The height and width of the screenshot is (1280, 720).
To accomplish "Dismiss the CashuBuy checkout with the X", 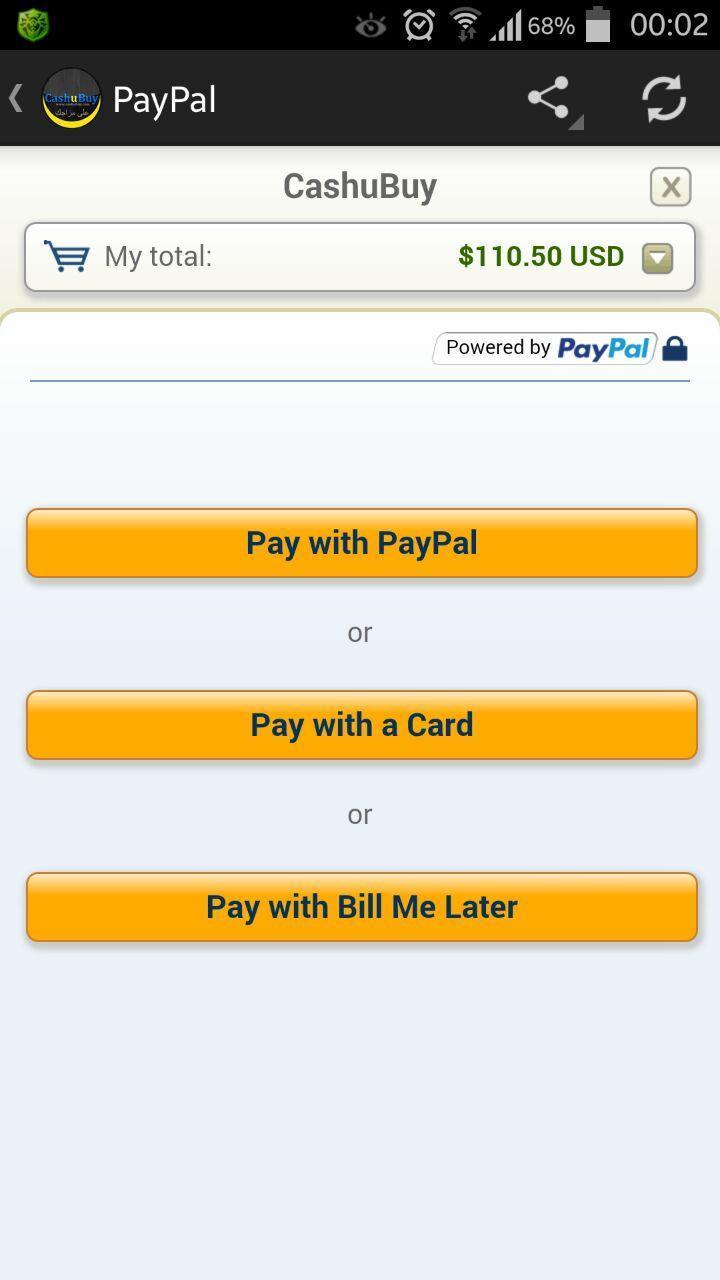I will pyautogui.click(x=670, y=186).
